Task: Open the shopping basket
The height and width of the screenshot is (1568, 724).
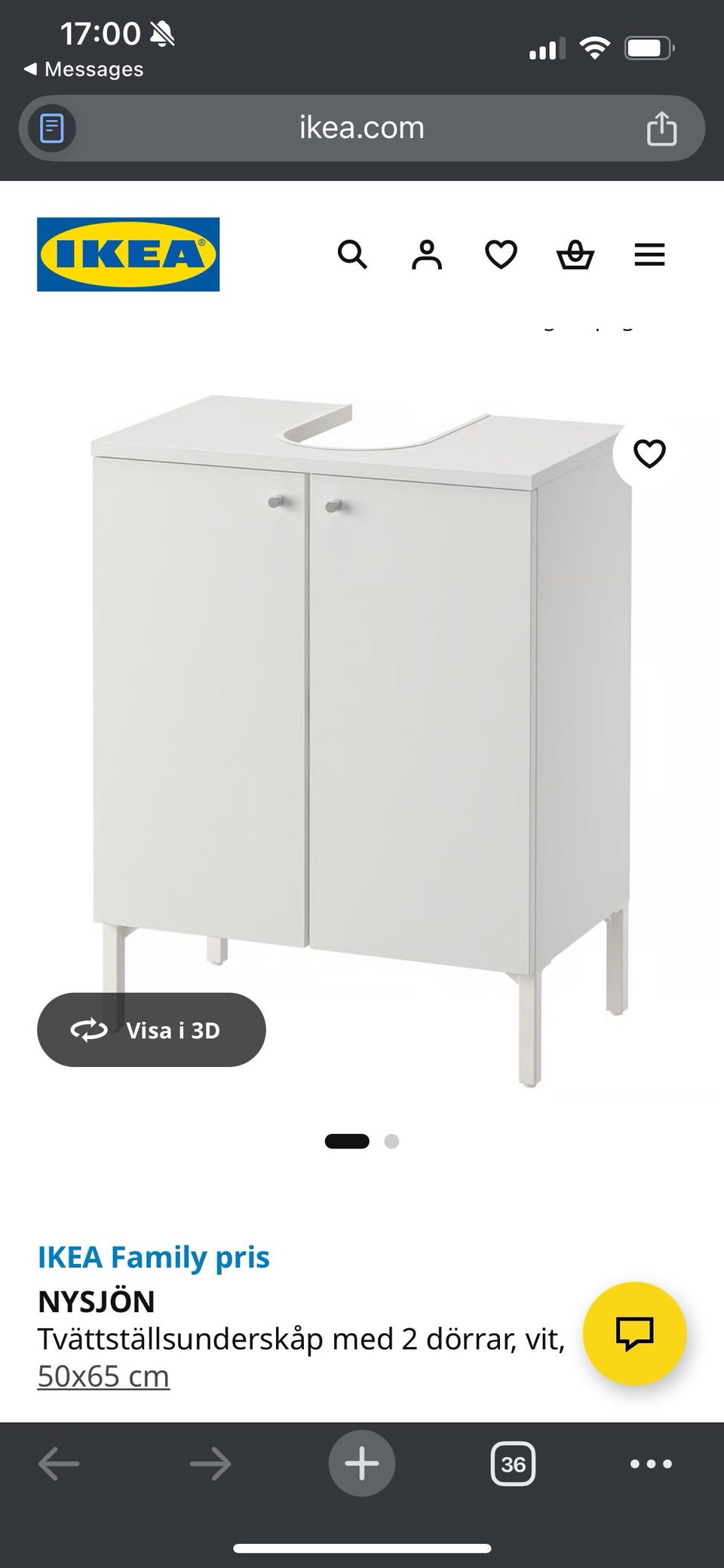Action: click(x=575, y=255)
